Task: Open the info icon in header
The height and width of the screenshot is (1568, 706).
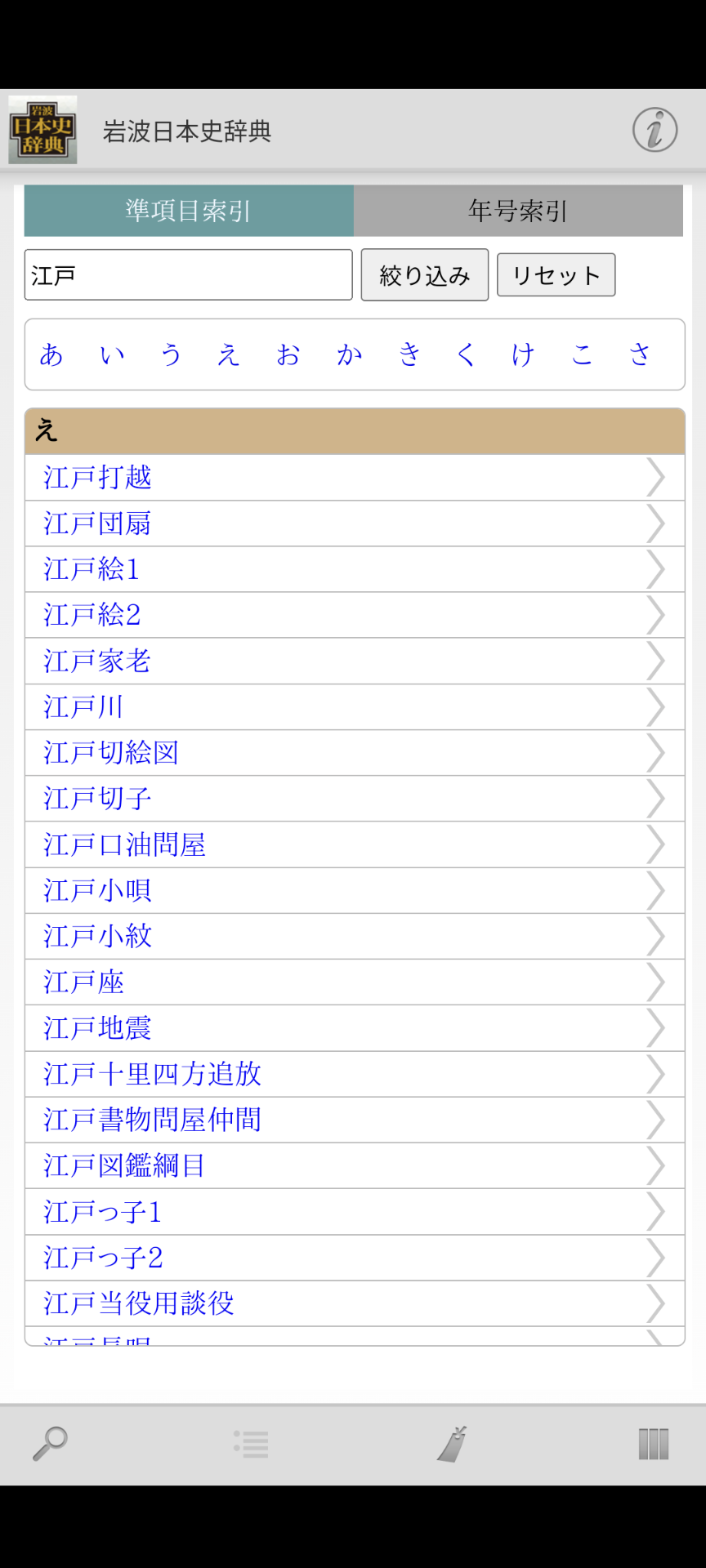Action: [x=655, y=130]
